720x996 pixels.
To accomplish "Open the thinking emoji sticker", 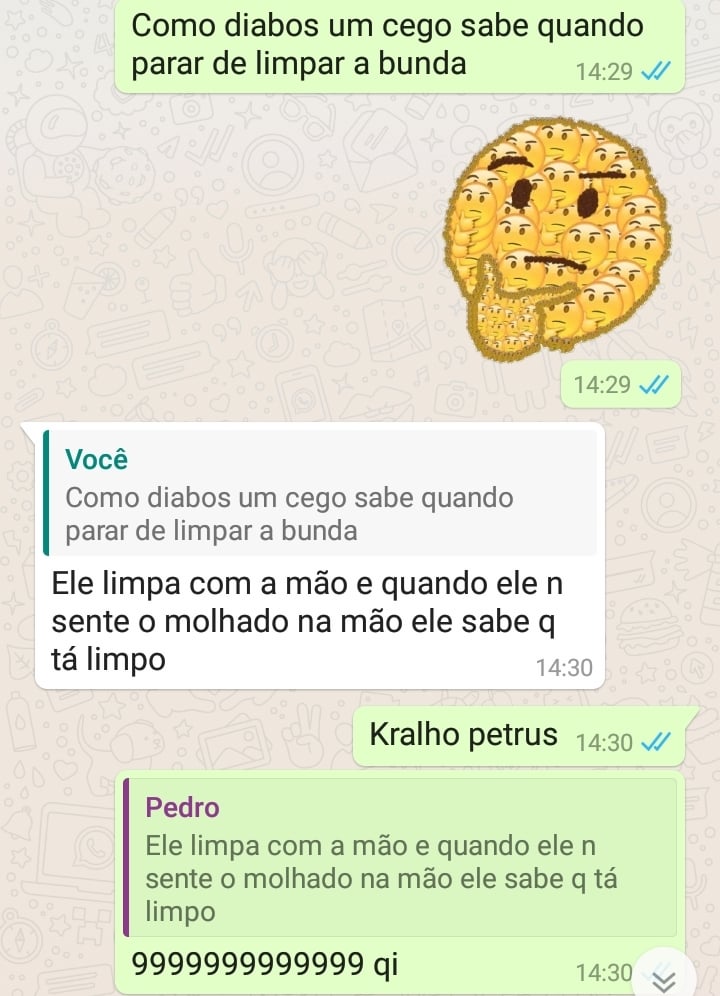I will (558, 239).
